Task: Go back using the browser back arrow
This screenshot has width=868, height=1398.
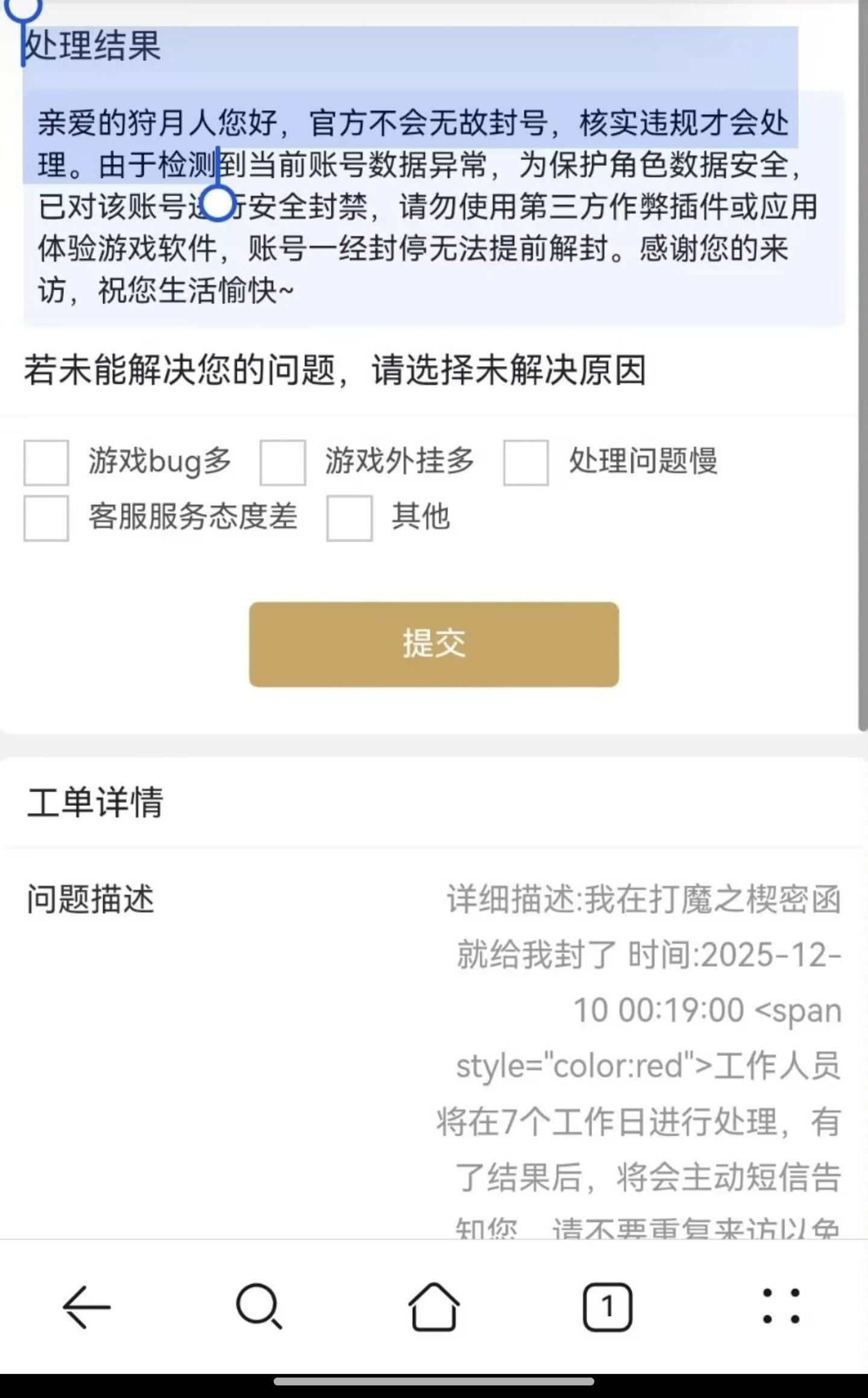Action: (87, 1306)
